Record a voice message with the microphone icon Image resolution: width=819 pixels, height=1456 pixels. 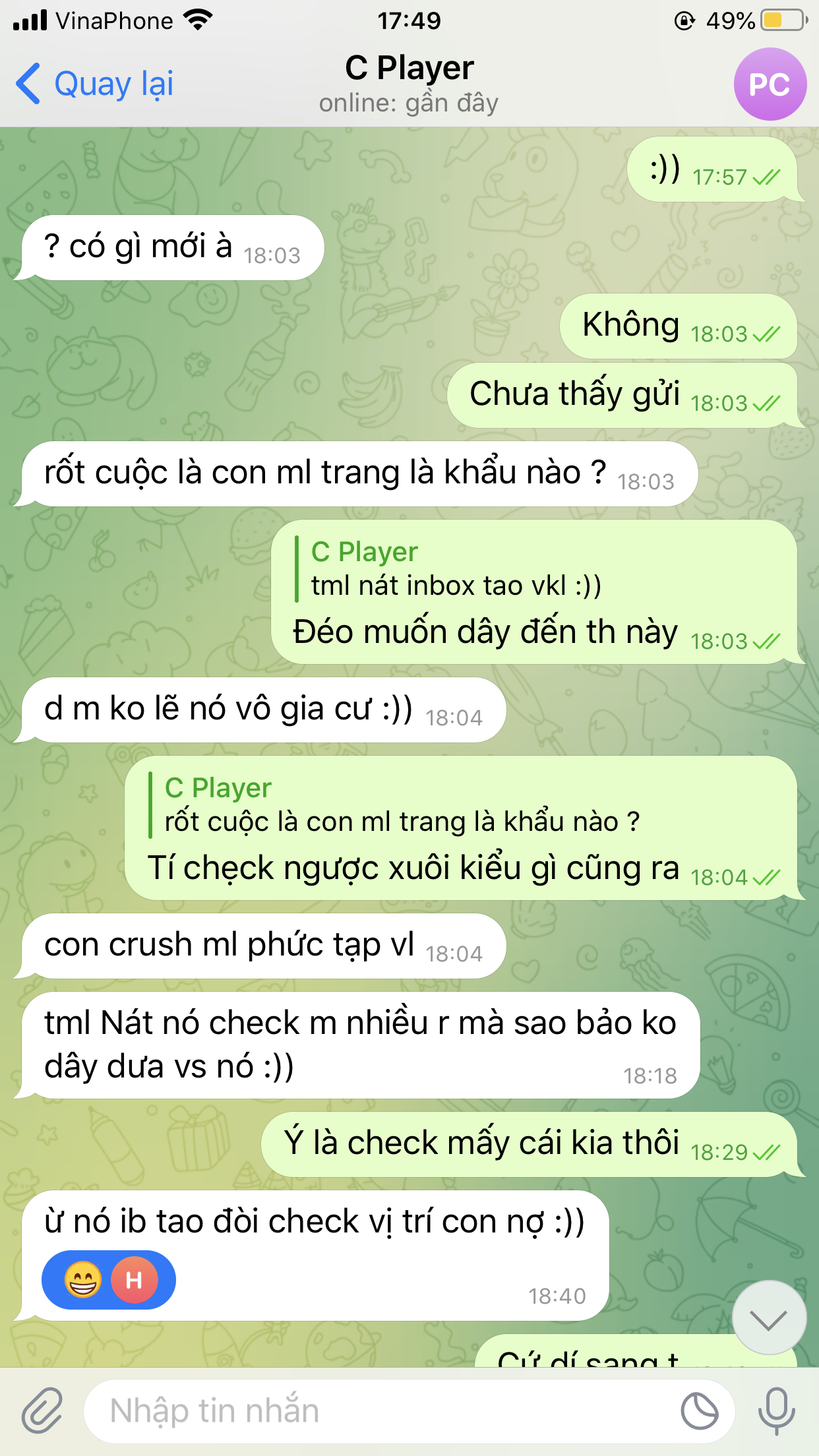(778, 1411)
